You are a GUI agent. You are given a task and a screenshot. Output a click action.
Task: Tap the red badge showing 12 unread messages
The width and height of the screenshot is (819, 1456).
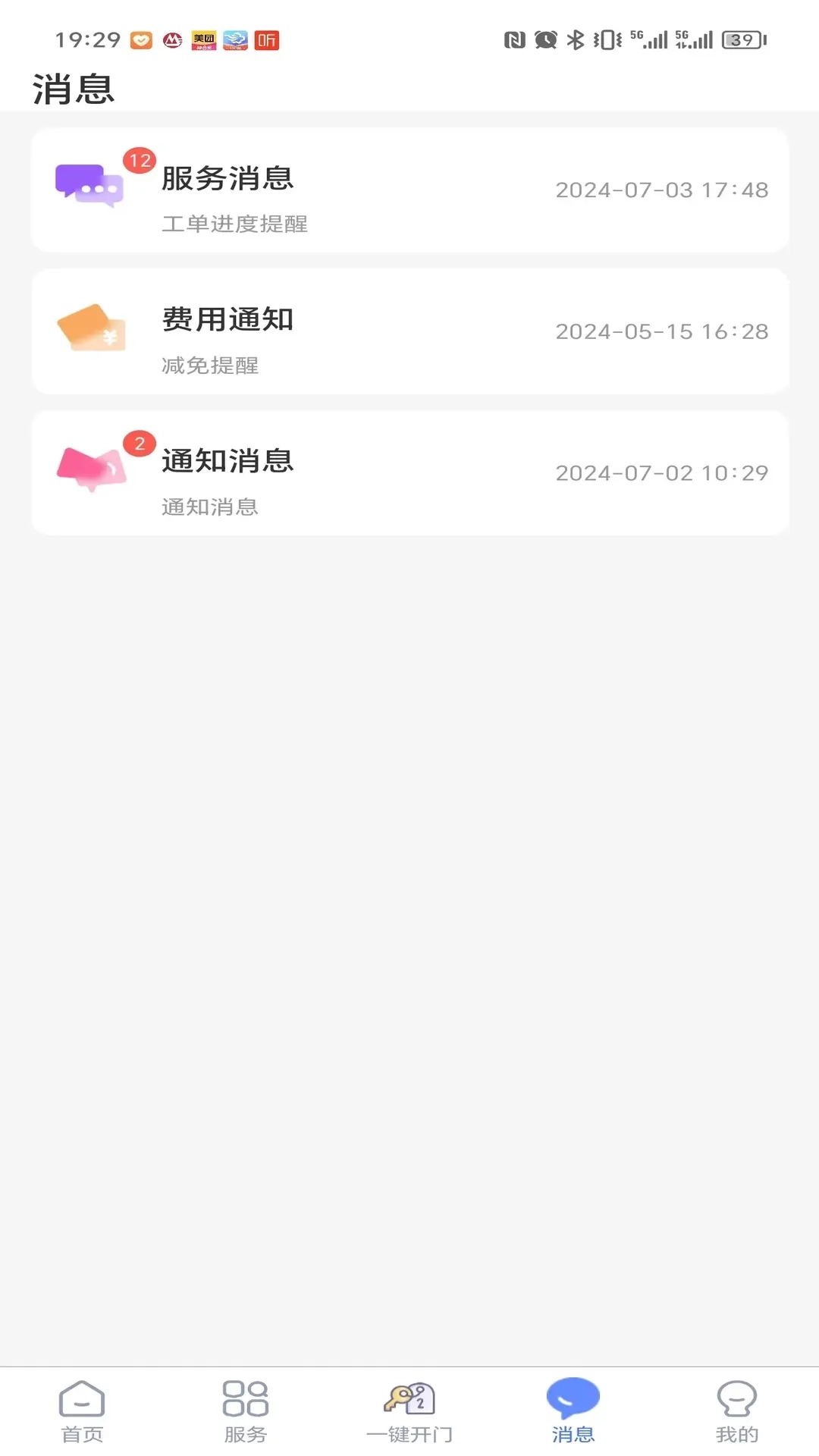click(x=139, y=160)
